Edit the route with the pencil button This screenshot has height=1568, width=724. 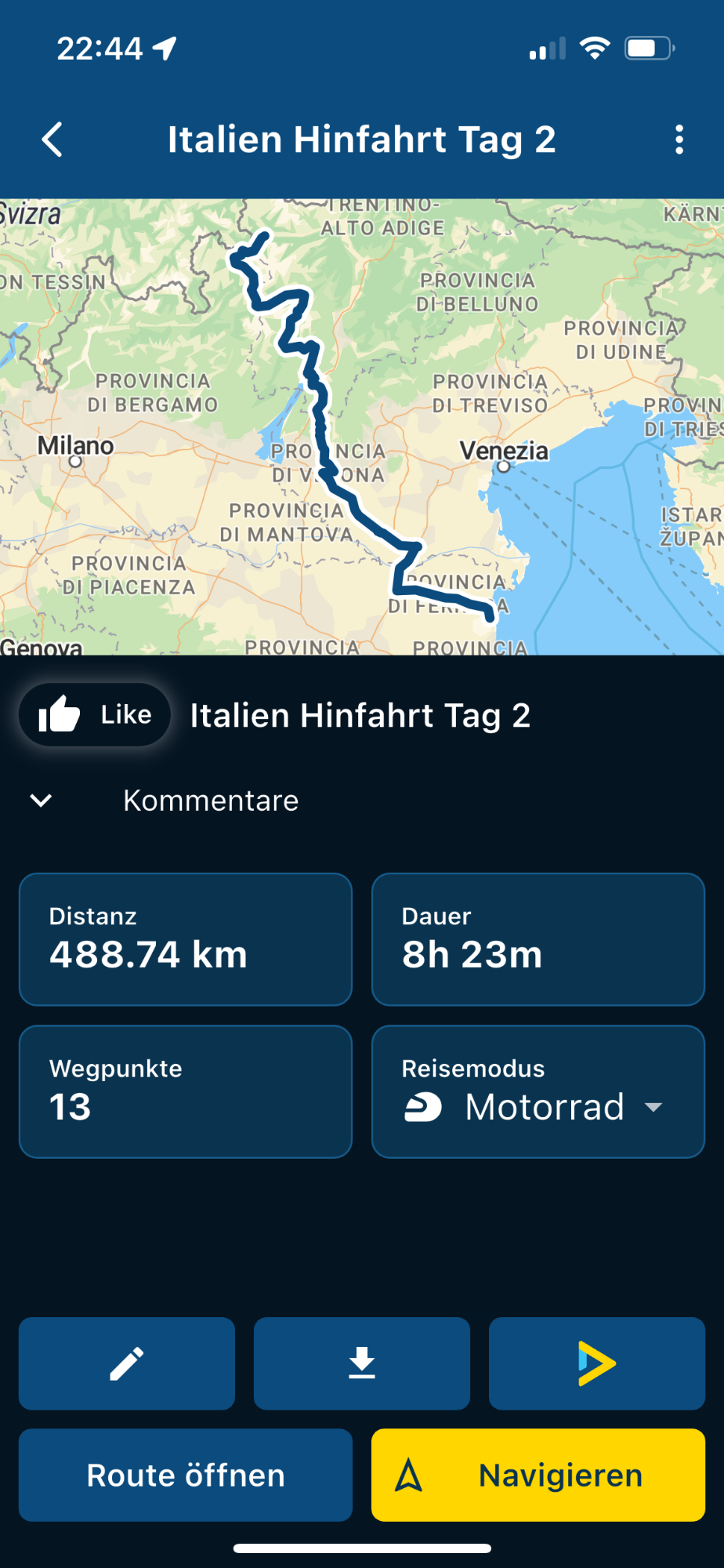click(x=127, y=1363)
